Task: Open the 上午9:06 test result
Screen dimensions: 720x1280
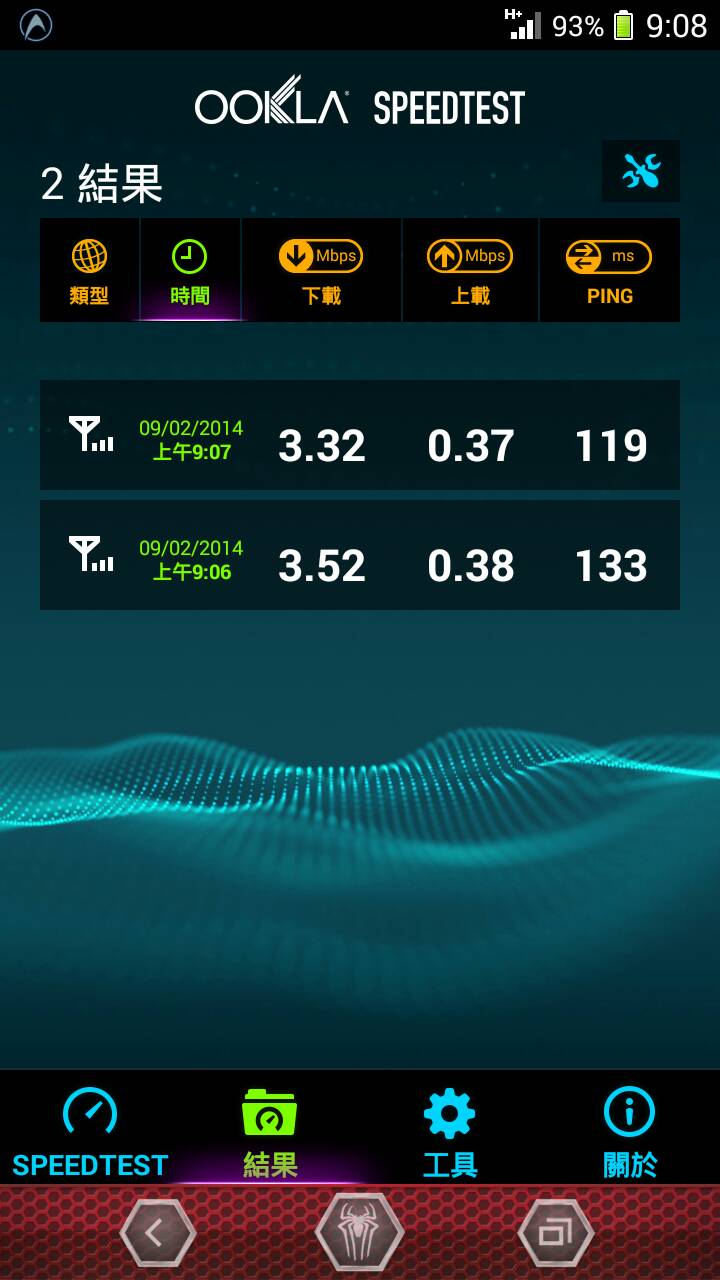Action: 360,555
